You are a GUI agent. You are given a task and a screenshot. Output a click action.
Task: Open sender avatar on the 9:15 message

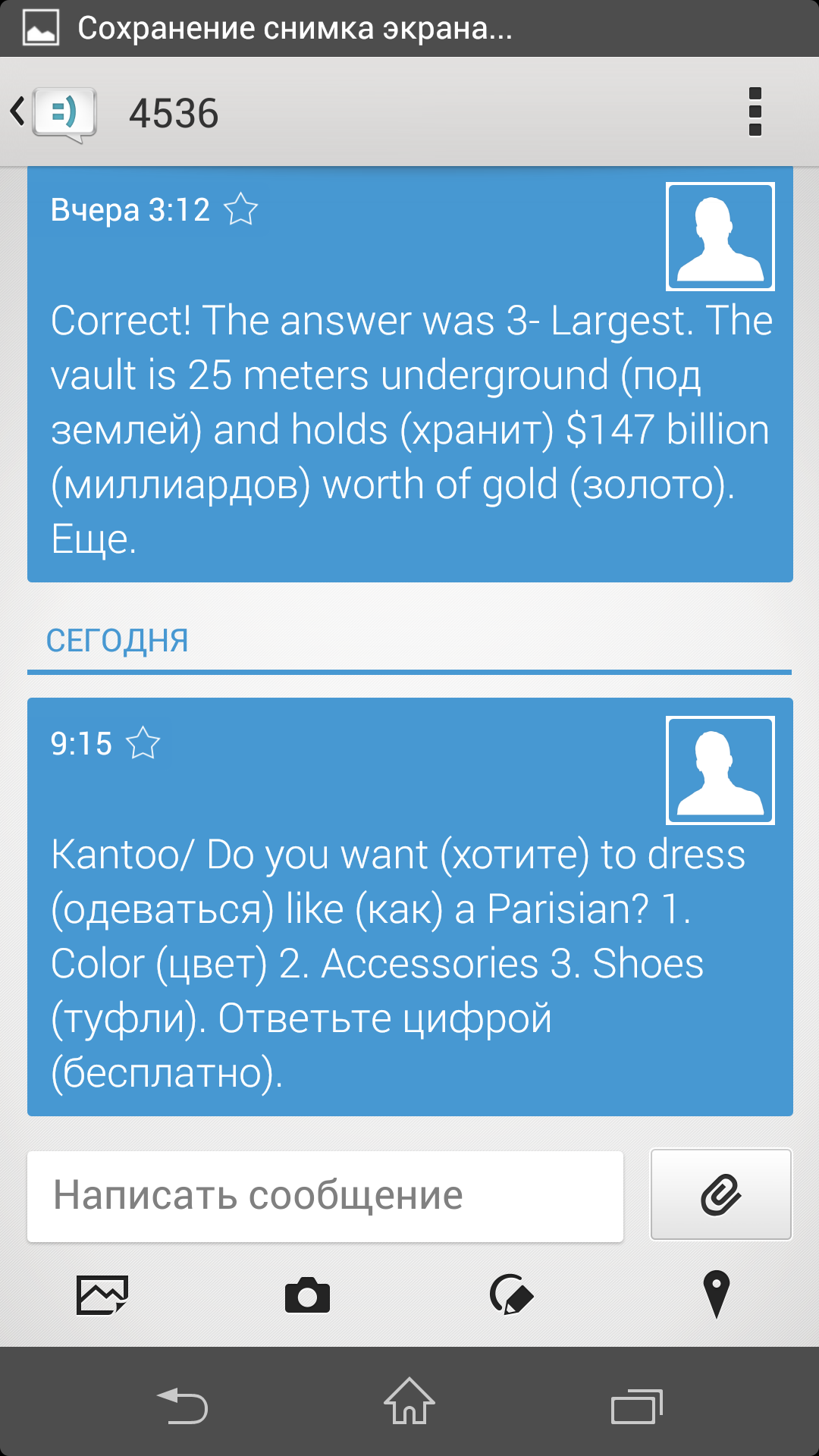(x=720, y=770)
